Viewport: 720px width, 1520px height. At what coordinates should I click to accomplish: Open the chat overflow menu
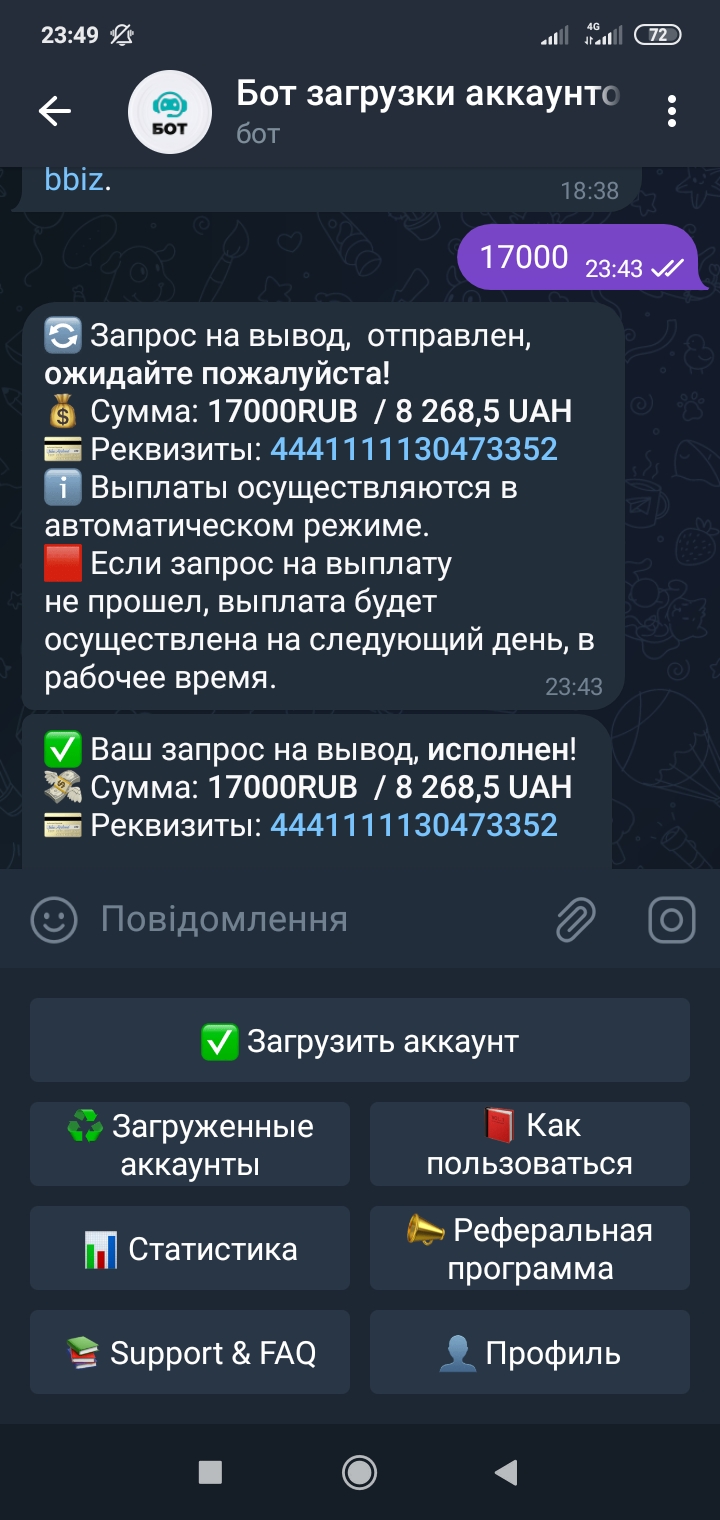672,111
